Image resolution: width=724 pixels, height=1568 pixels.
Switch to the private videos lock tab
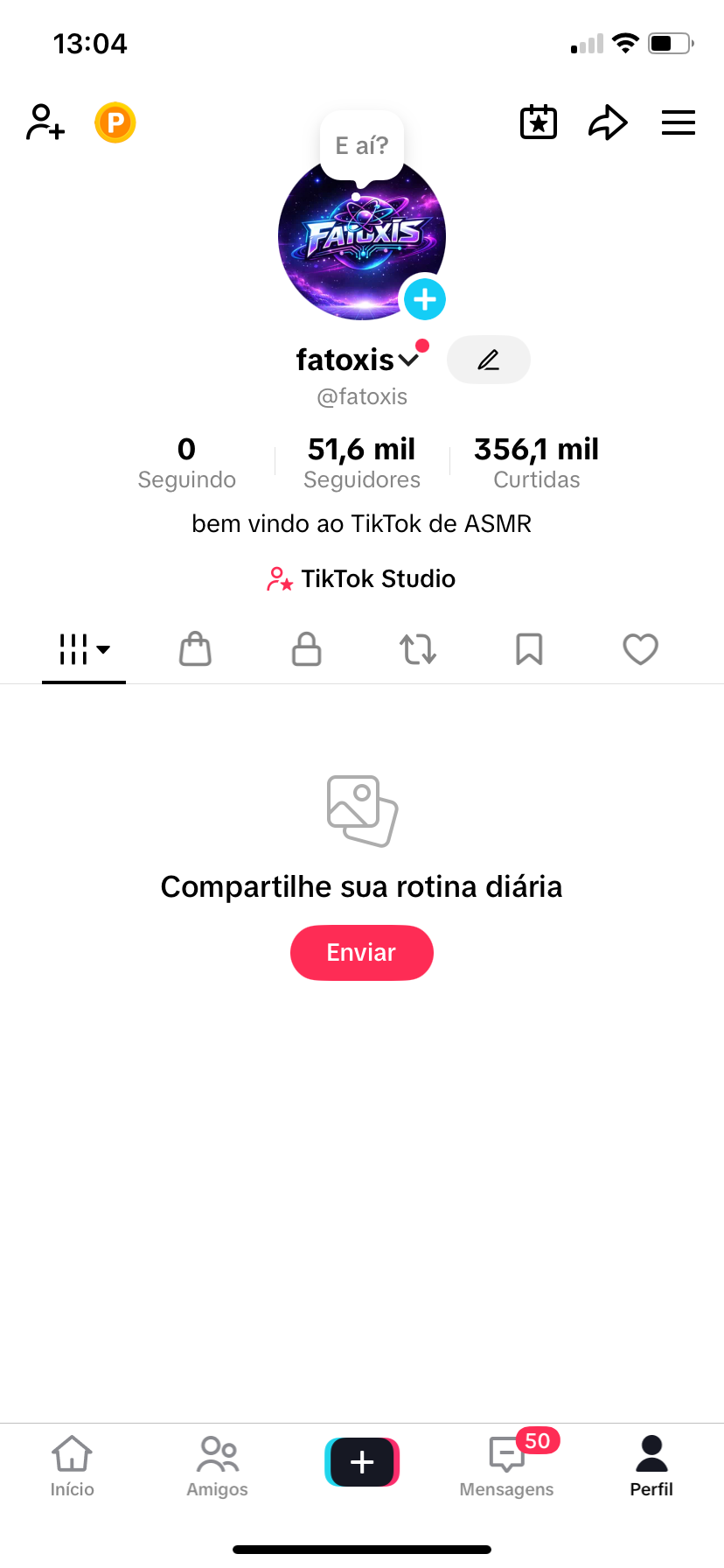click(x=306, y=649)
